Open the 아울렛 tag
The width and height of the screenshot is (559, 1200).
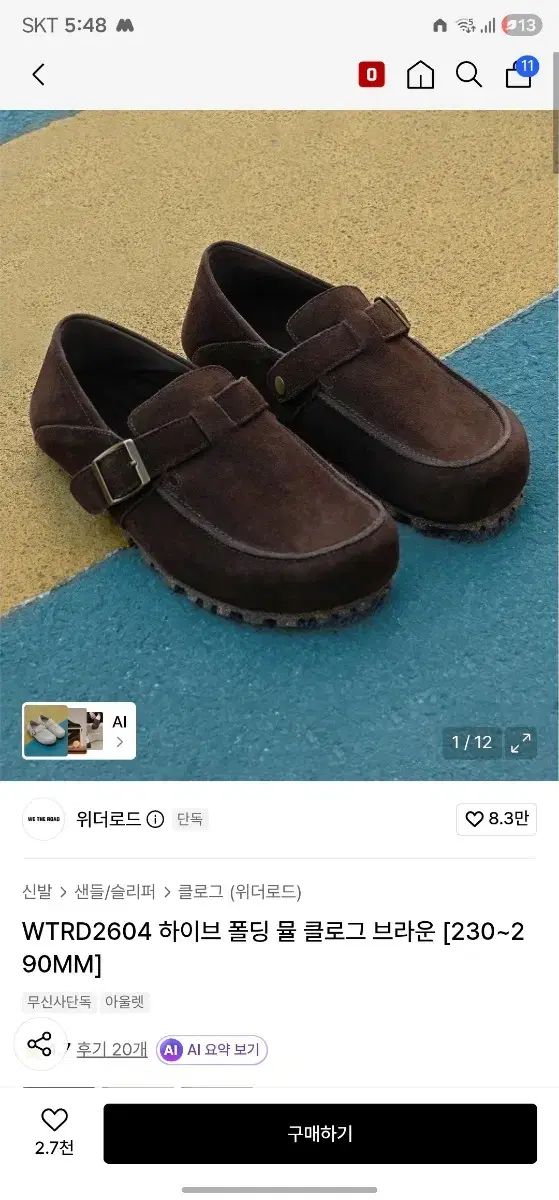coord(125,1001)
